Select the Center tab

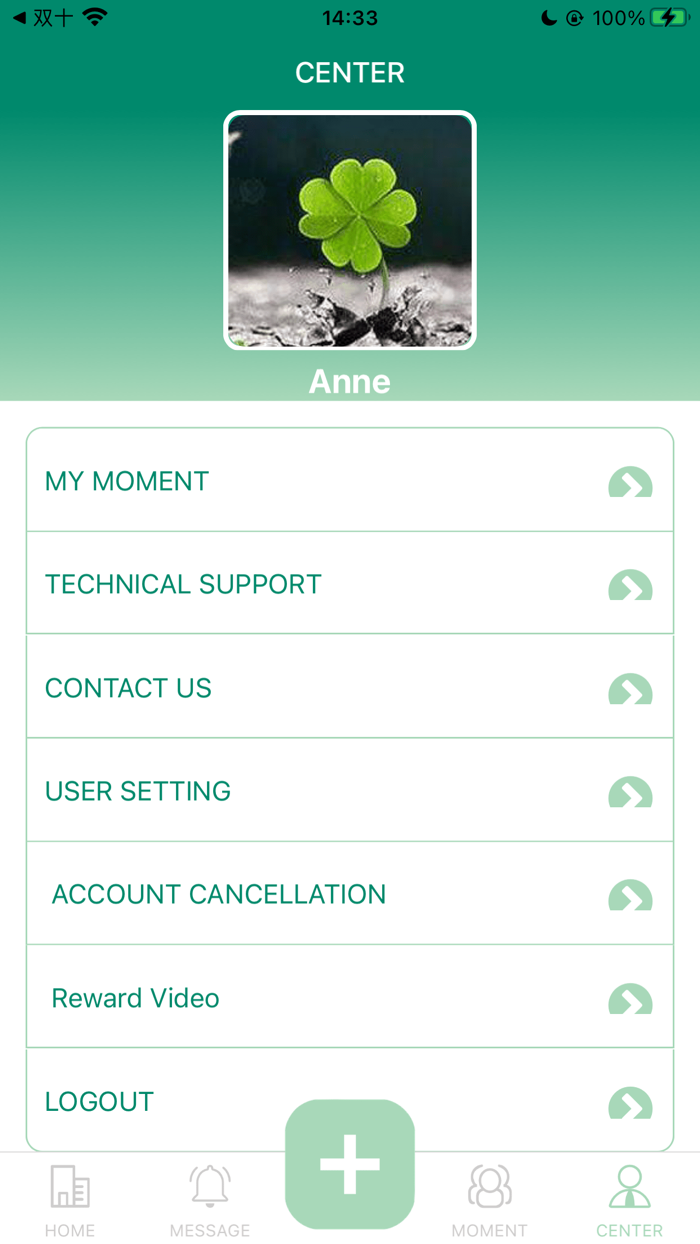630,1200
